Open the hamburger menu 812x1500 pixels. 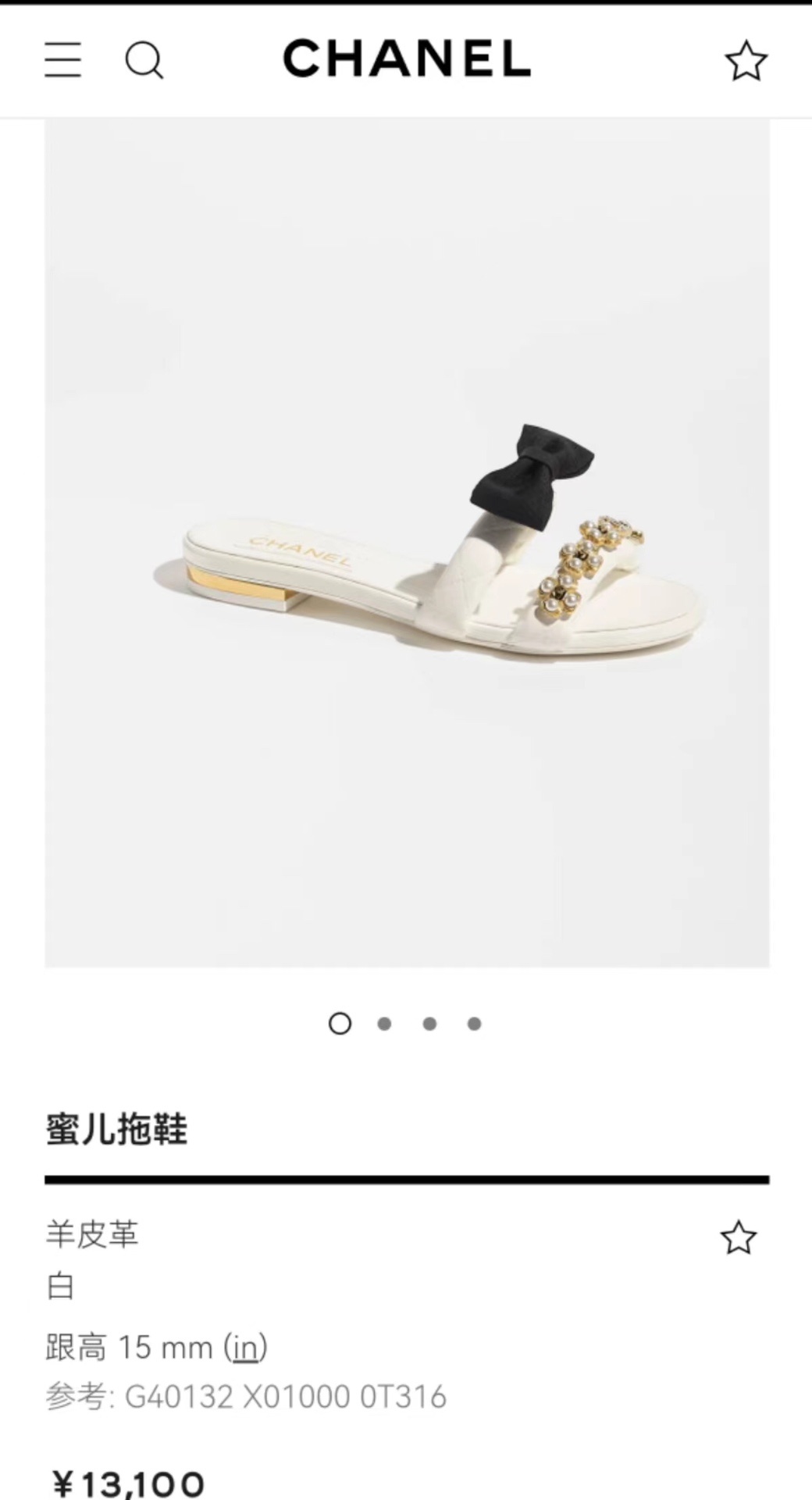62,60
